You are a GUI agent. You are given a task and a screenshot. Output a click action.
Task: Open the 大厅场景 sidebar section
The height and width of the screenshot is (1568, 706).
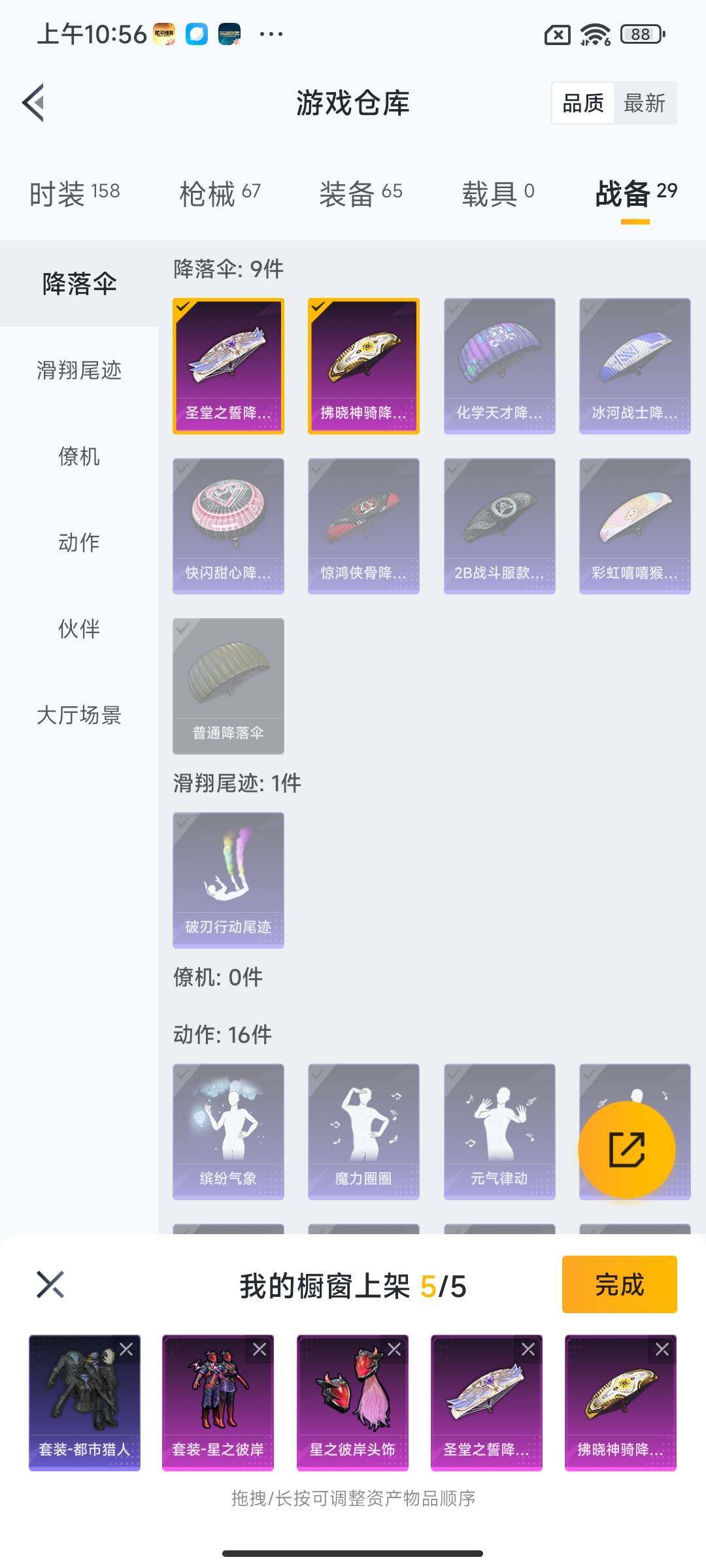coord(79,715)
